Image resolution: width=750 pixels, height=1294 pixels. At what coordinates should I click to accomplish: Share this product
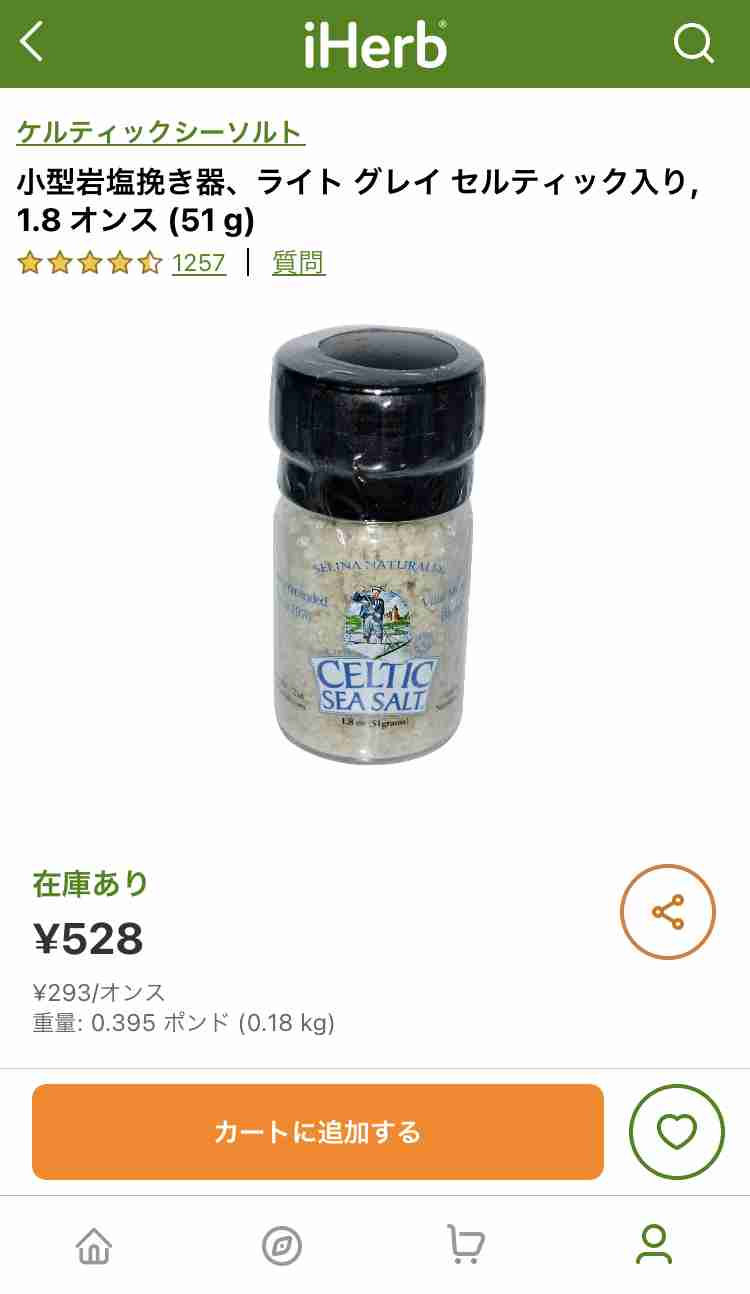(668, 912)
